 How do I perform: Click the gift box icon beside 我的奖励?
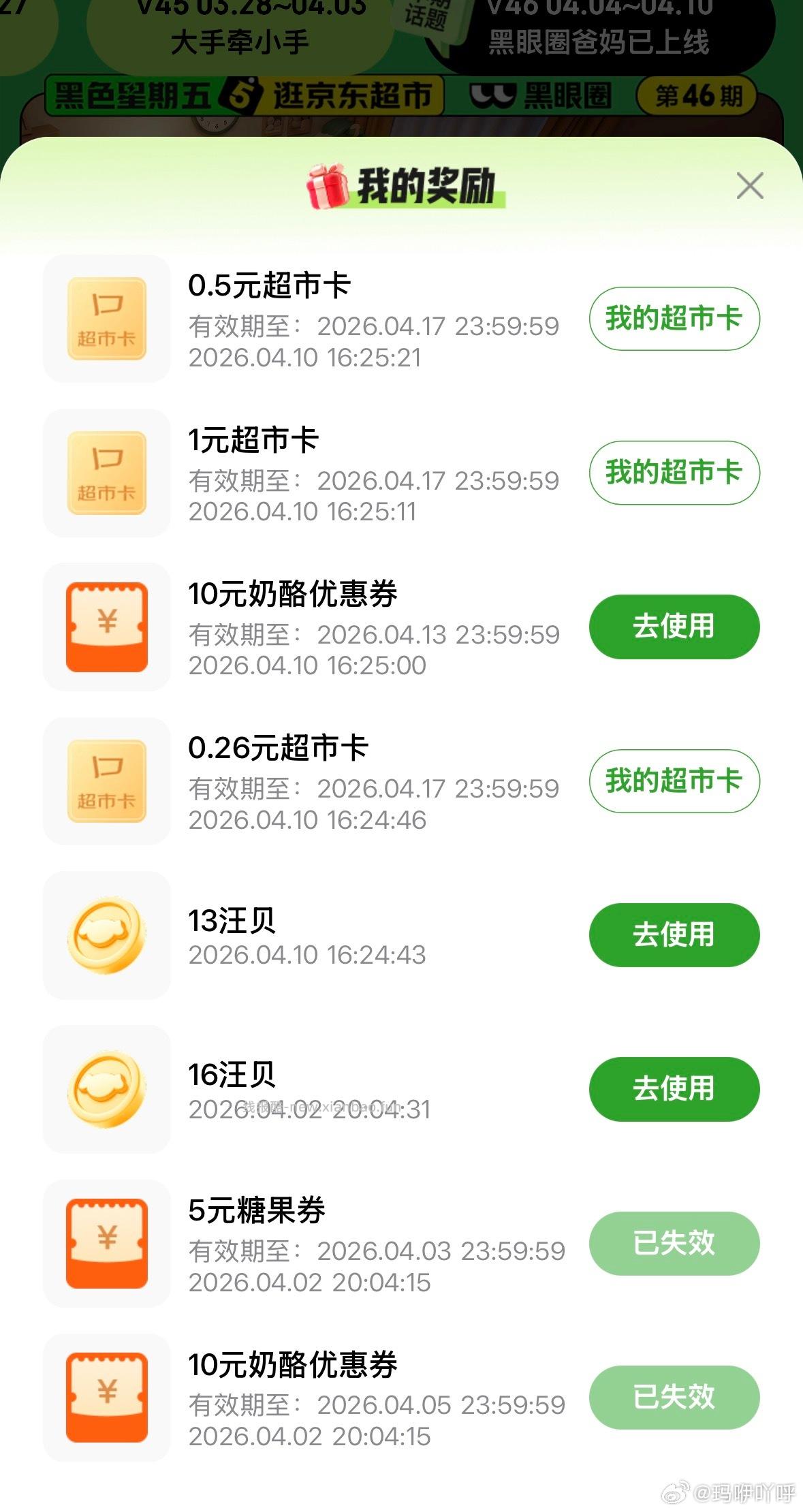tap(327, 185)
